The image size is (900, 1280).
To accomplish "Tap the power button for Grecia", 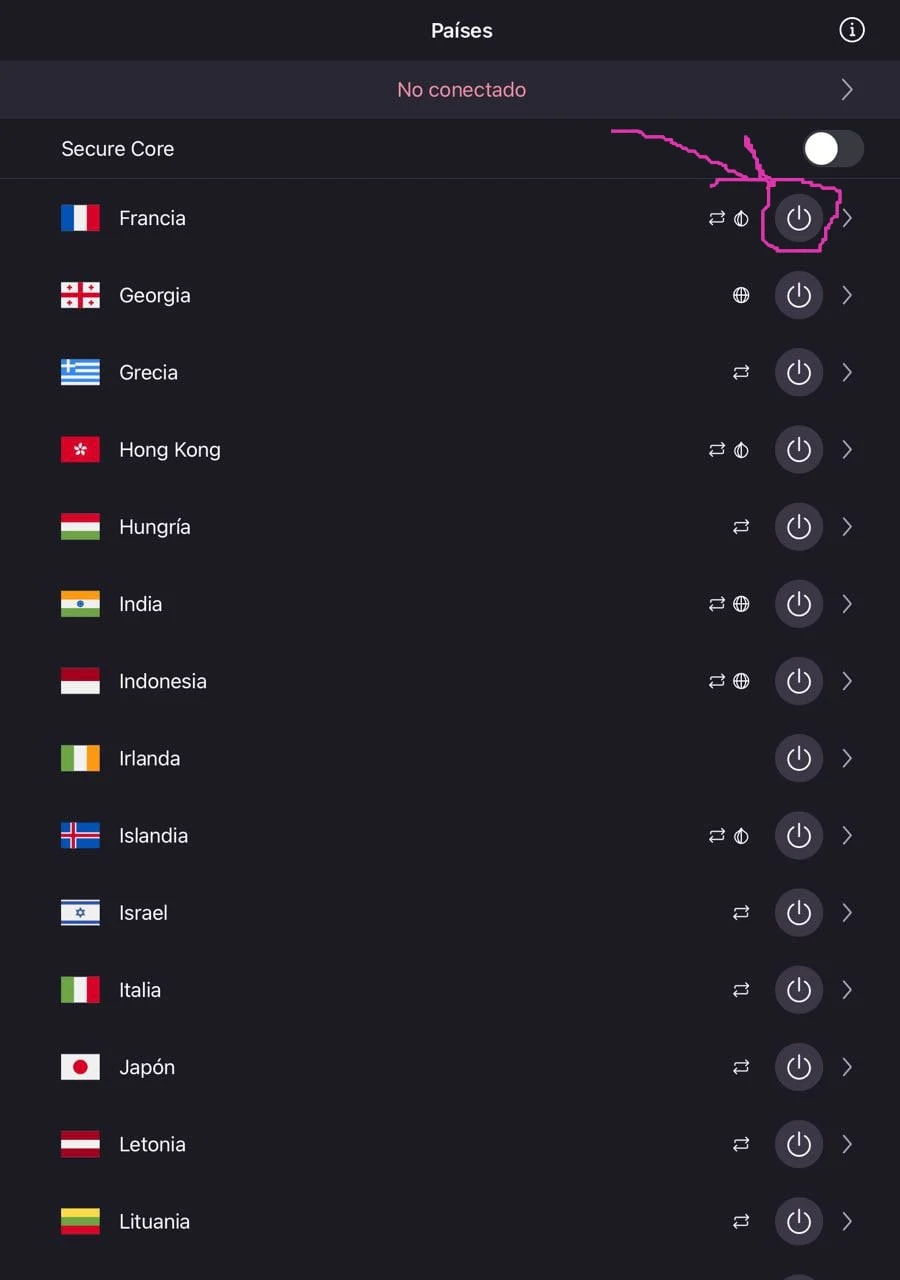I will pos(798,372).
